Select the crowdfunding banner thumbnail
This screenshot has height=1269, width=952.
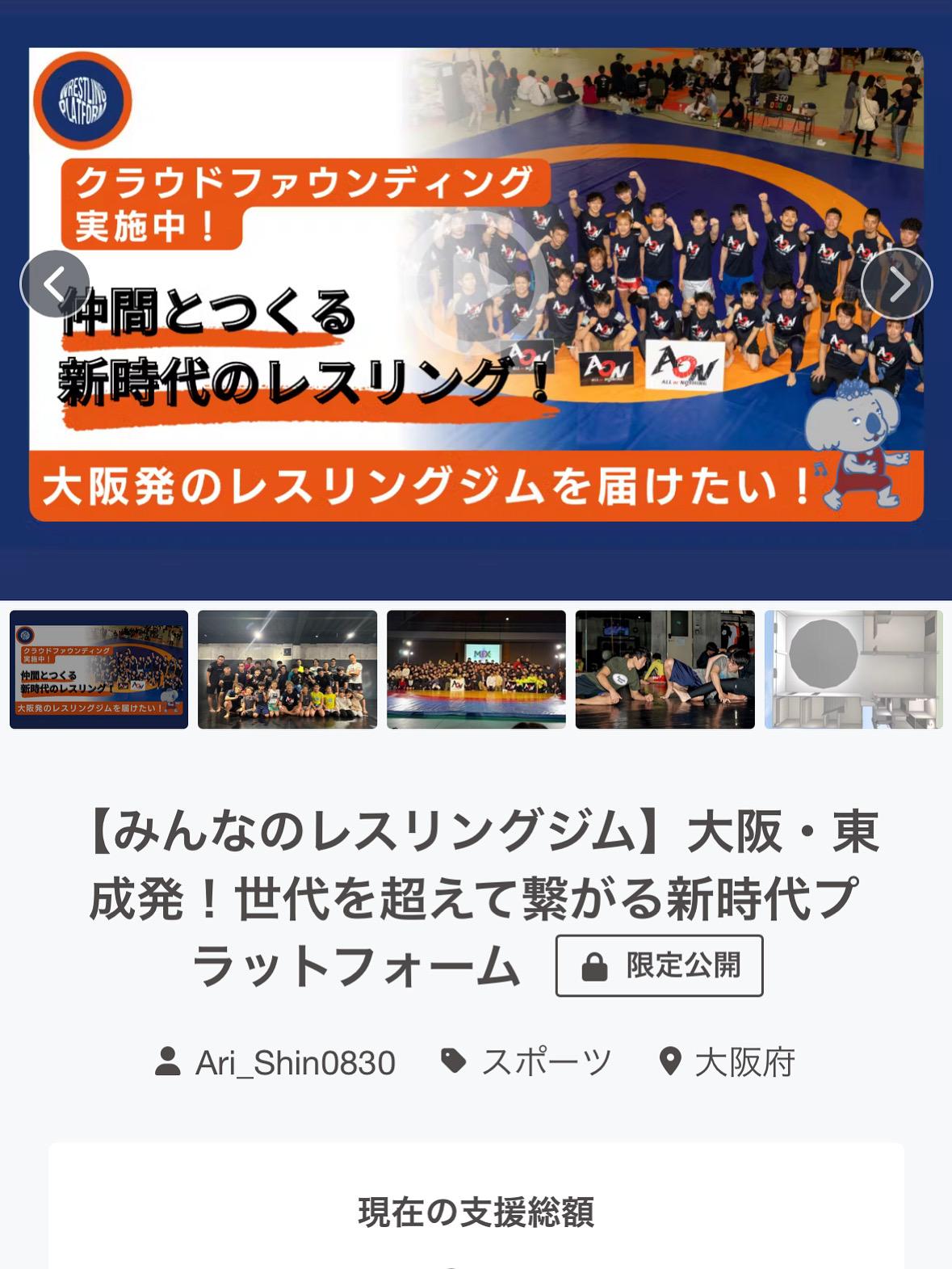click(x=99, y=670)
